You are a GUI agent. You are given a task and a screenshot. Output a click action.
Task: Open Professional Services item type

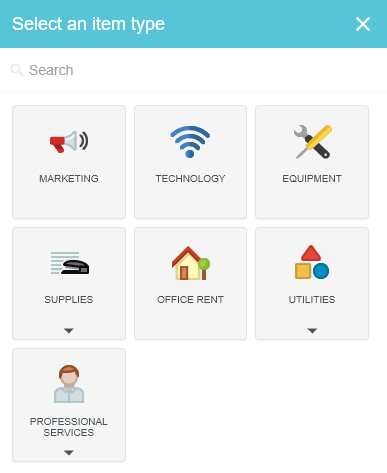(69, 405)
